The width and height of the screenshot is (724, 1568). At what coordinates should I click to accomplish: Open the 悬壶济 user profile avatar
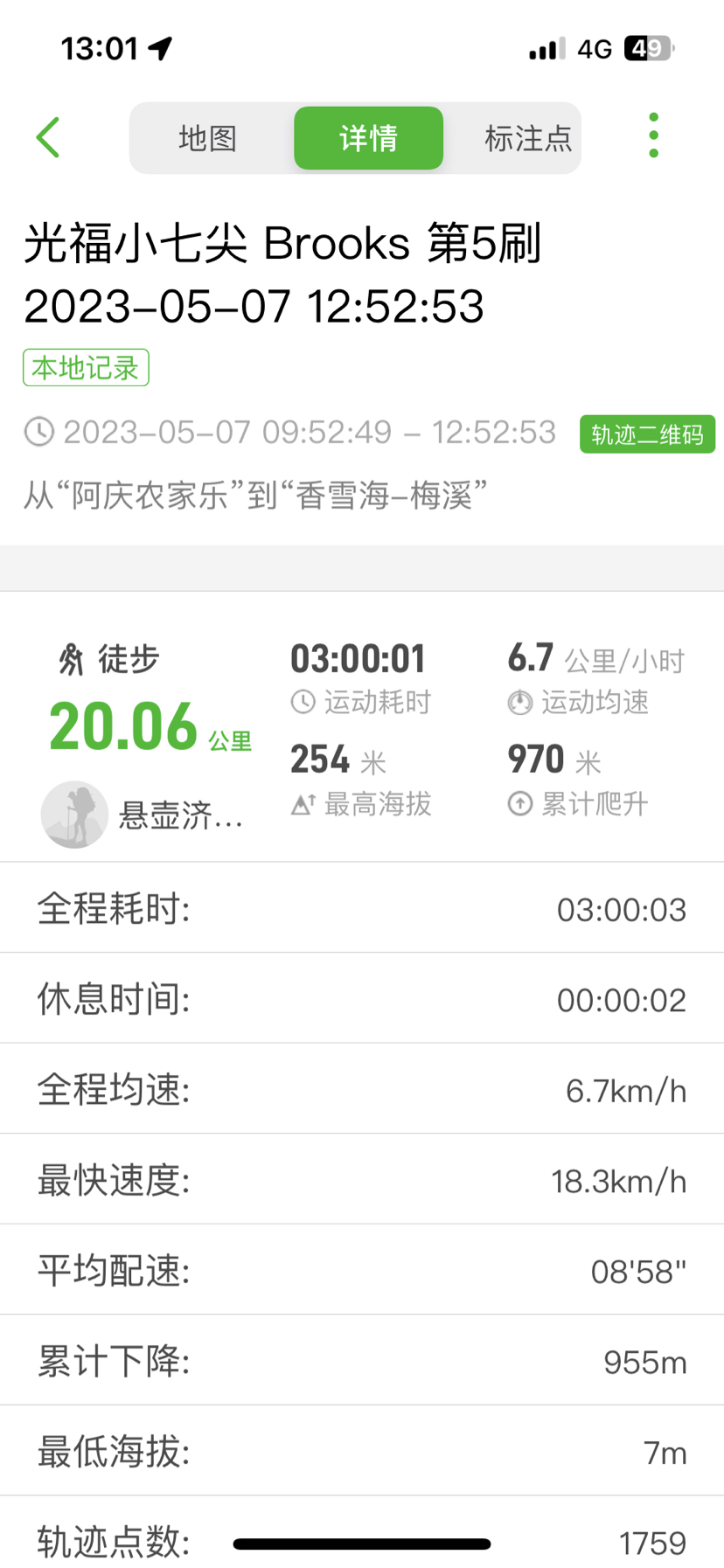click(74, 815)
